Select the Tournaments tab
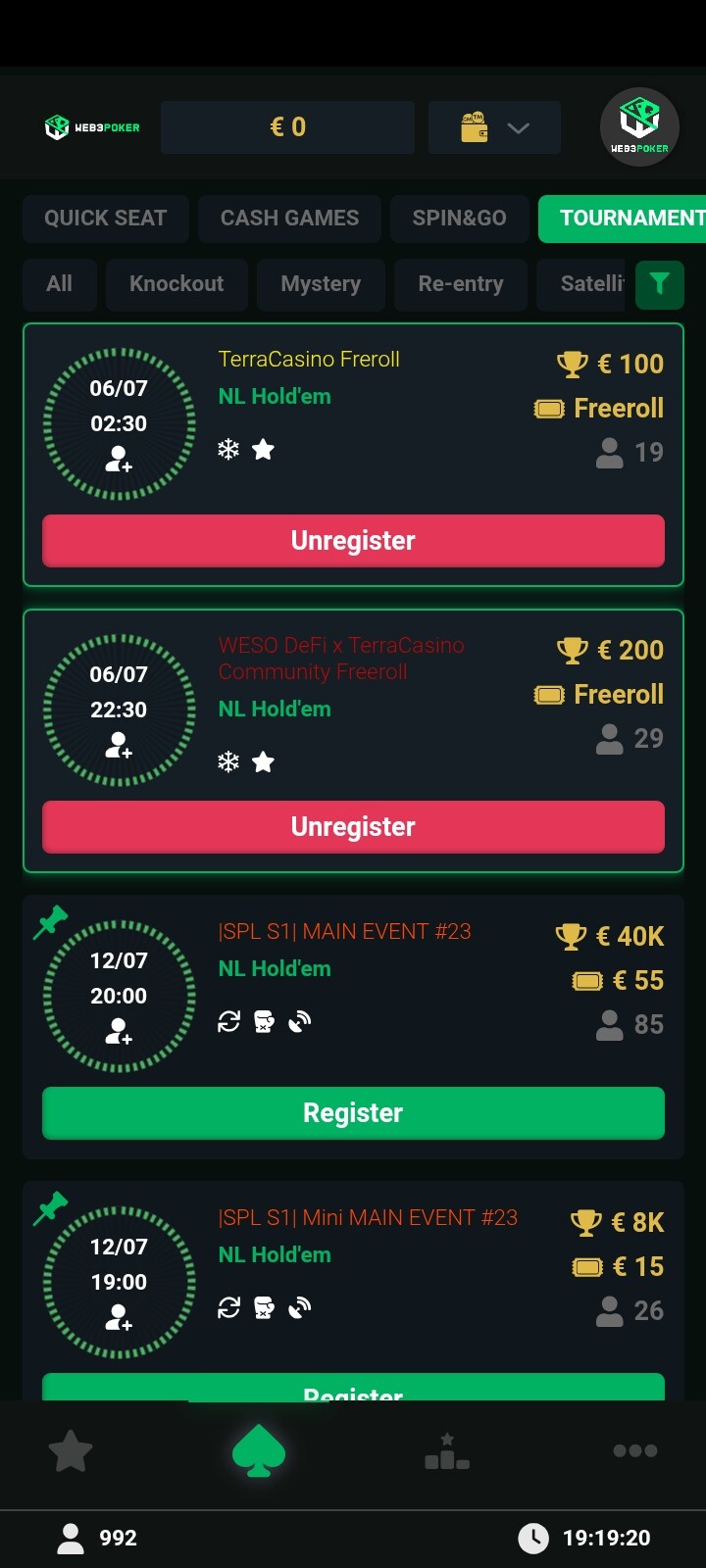Viewport: 706px width, 1568px height. [x=622, y=218]
